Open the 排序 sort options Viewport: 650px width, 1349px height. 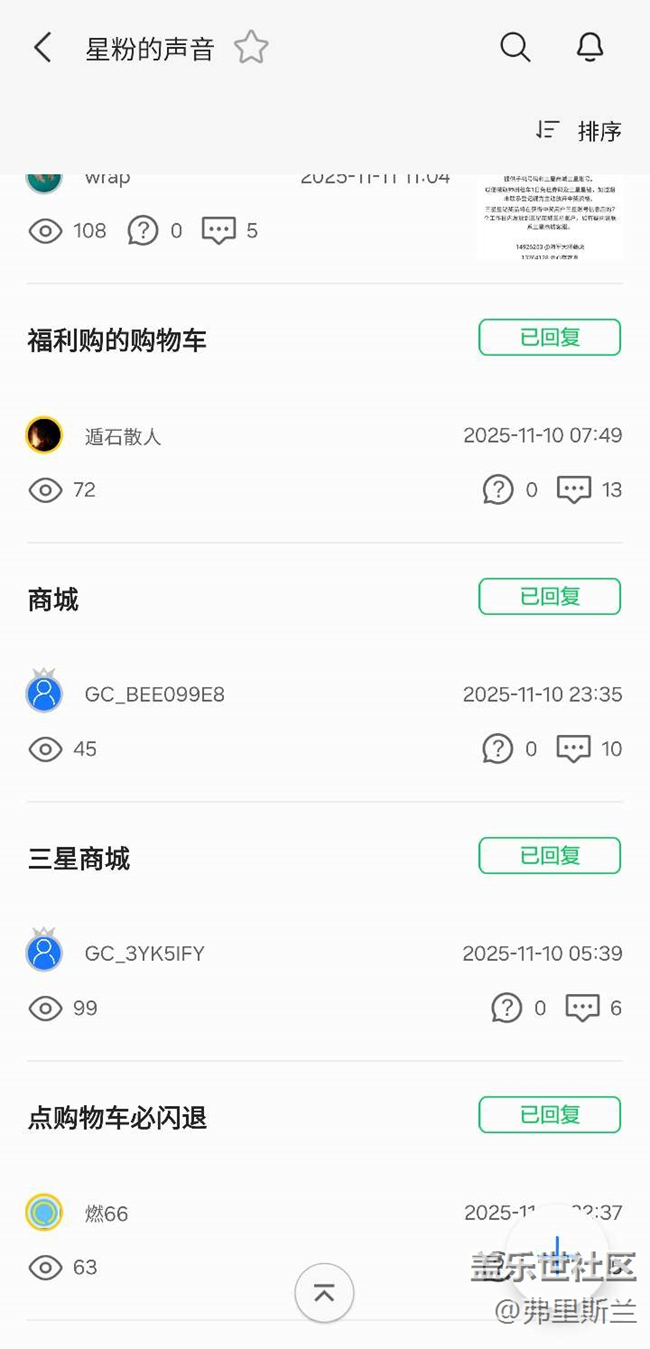pos(580,130)
